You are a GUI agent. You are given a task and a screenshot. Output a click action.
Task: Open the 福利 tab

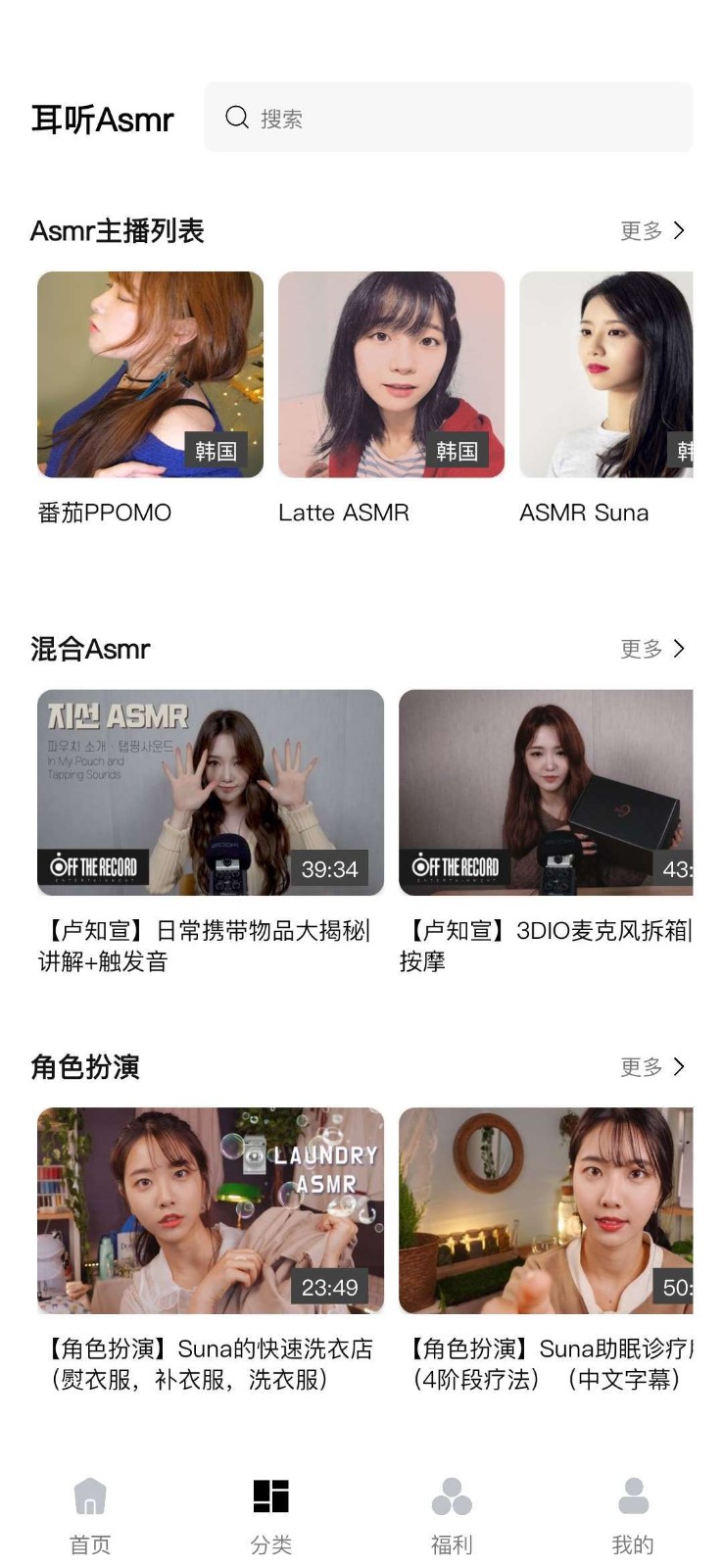click(452, 1515)
